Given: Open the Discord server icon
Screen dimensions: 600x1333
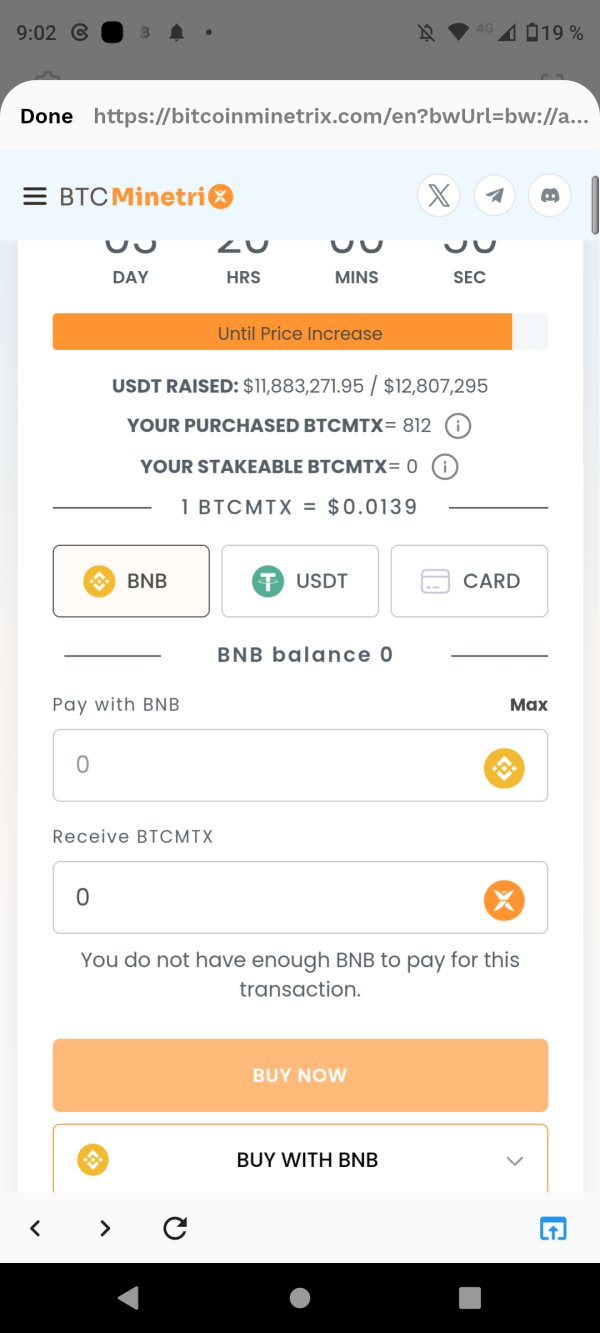Looking at the screenshot, I should (x=550, y=196).
